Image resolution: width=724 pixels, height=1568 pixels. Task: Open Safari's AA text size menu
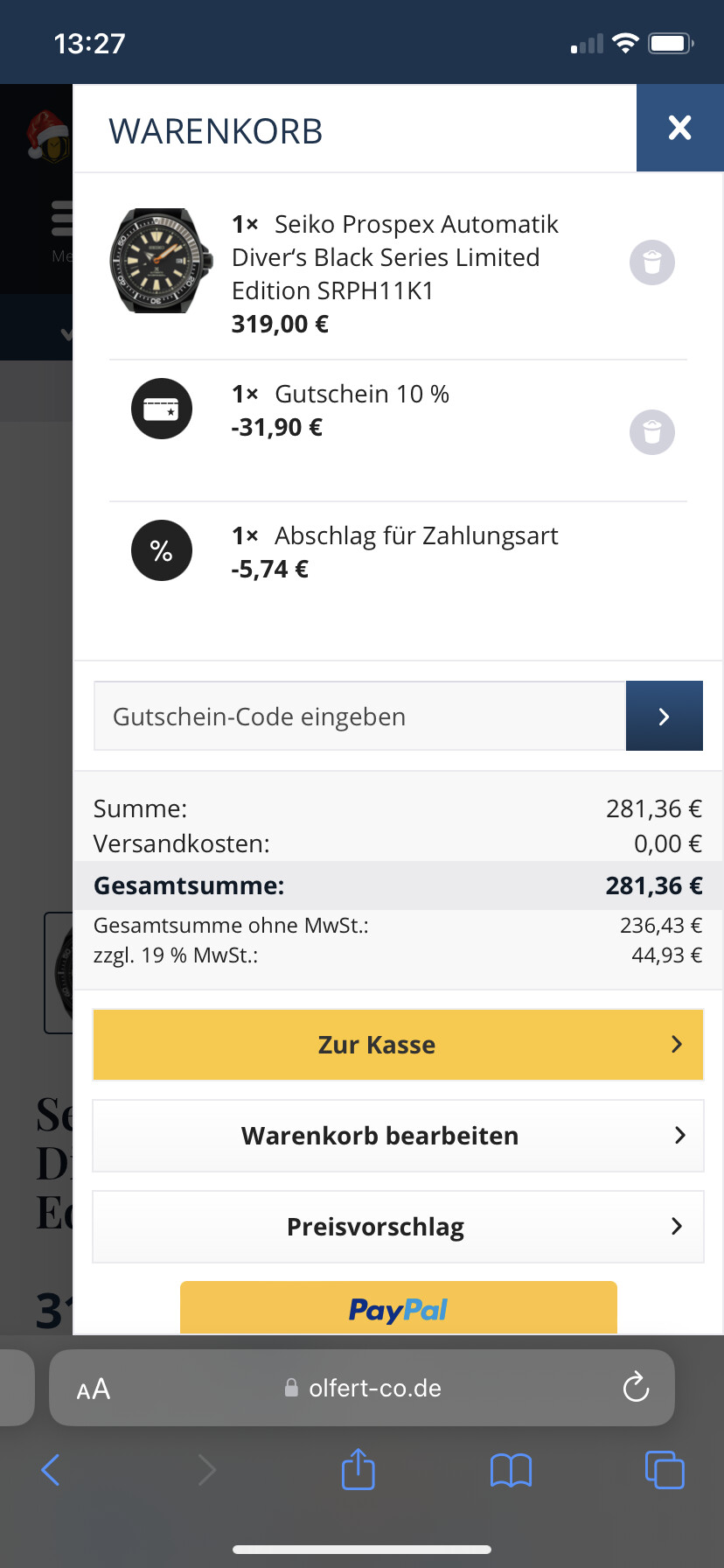tap(93, 1389)
